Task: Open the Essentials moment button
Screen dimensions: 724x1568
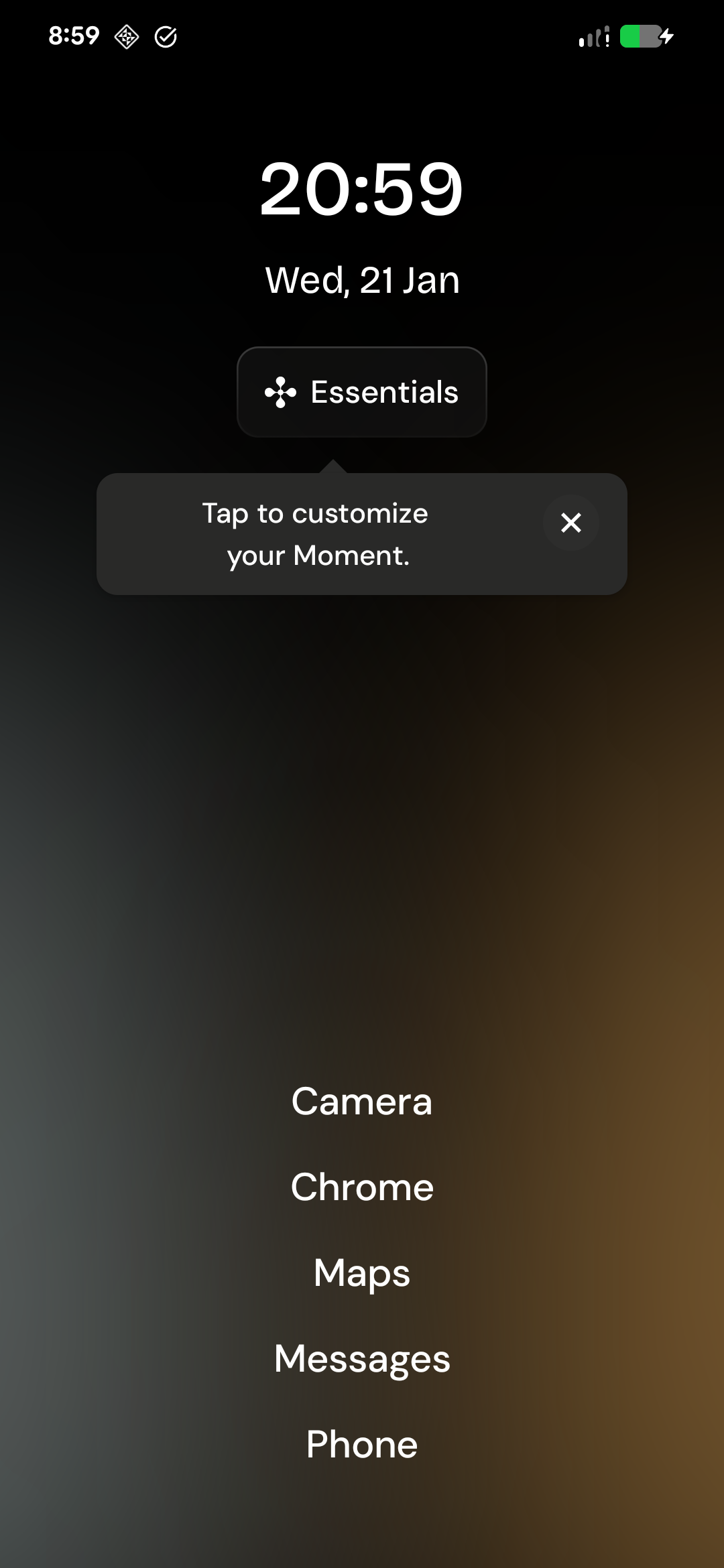Action: pos(362,392)
